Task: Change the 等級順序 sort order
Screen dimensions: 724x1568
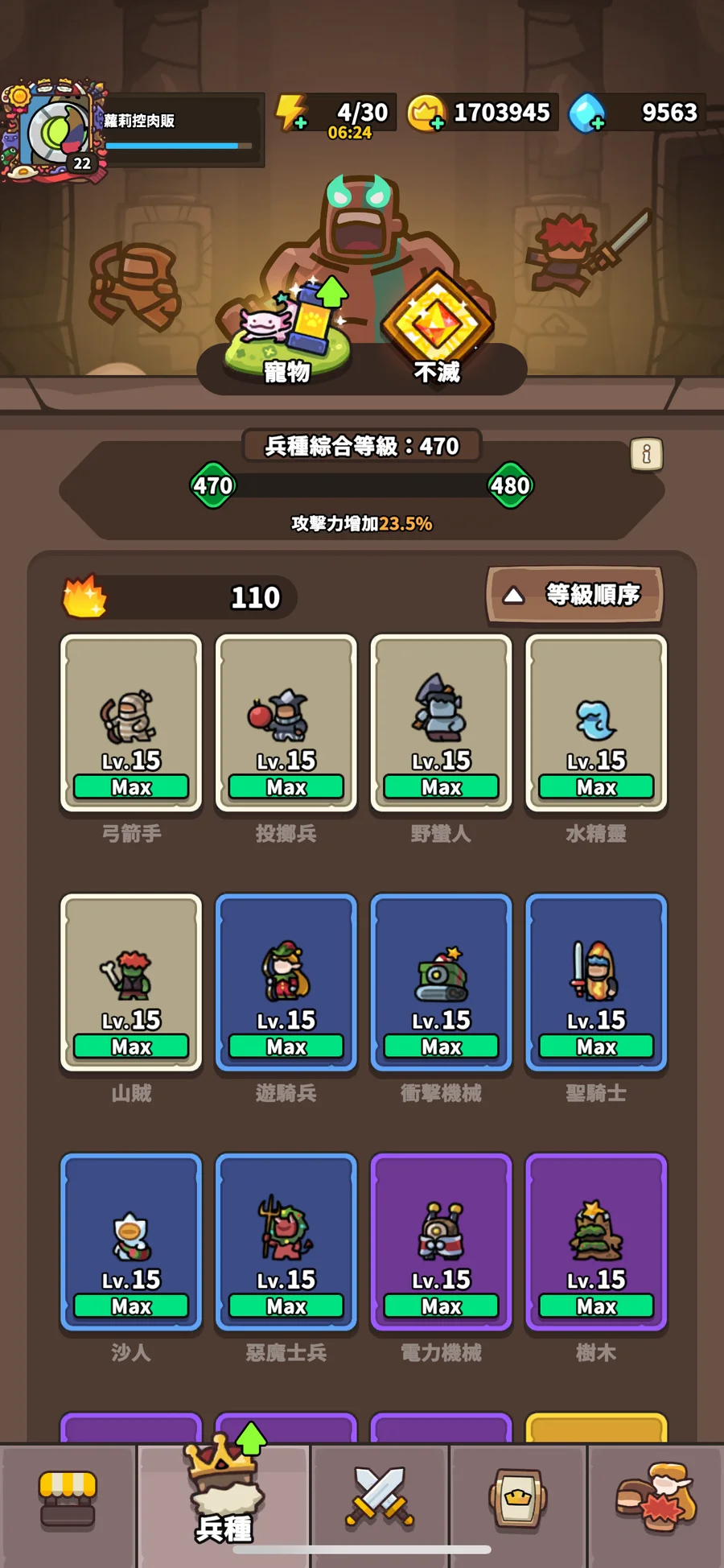Action: tap(574, 596)
